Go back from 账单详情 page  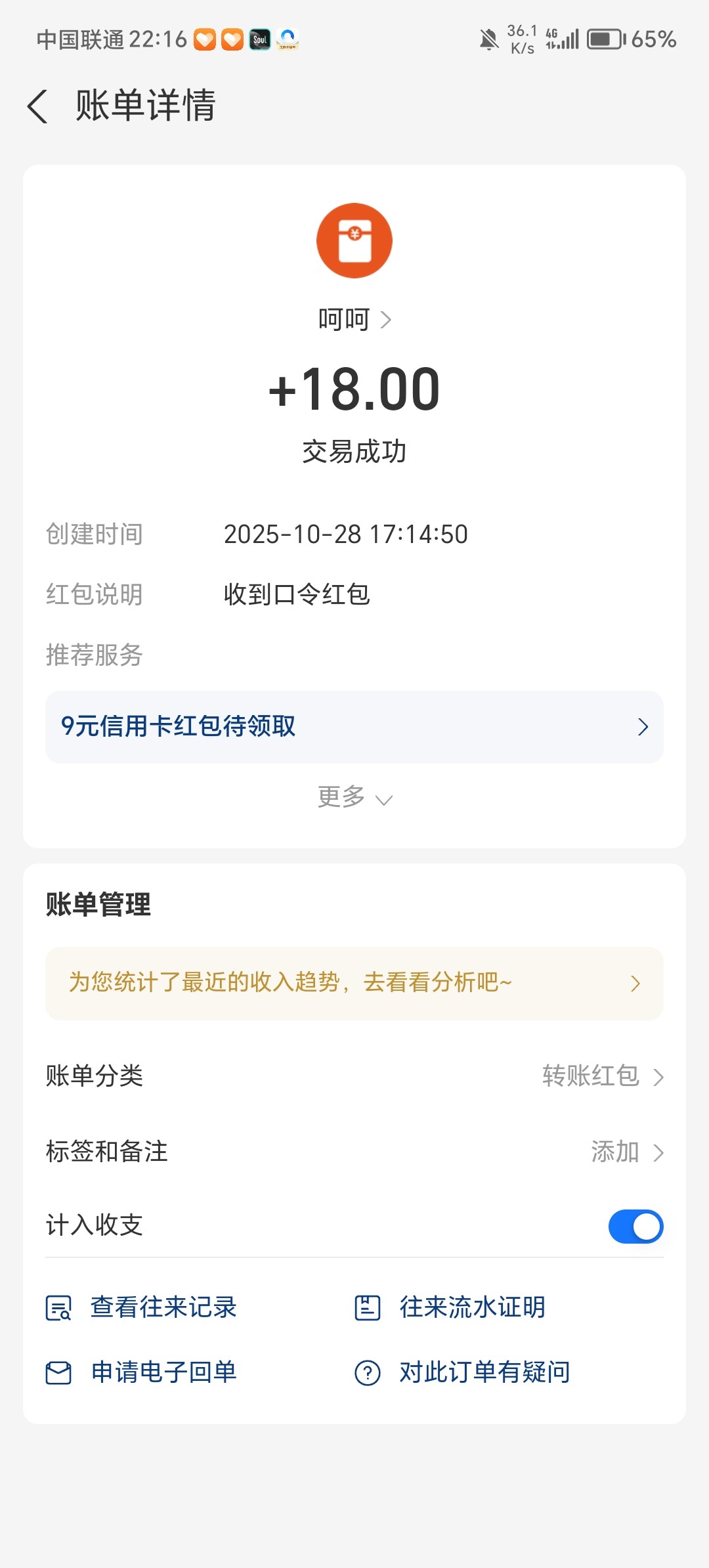coord(38,106)
